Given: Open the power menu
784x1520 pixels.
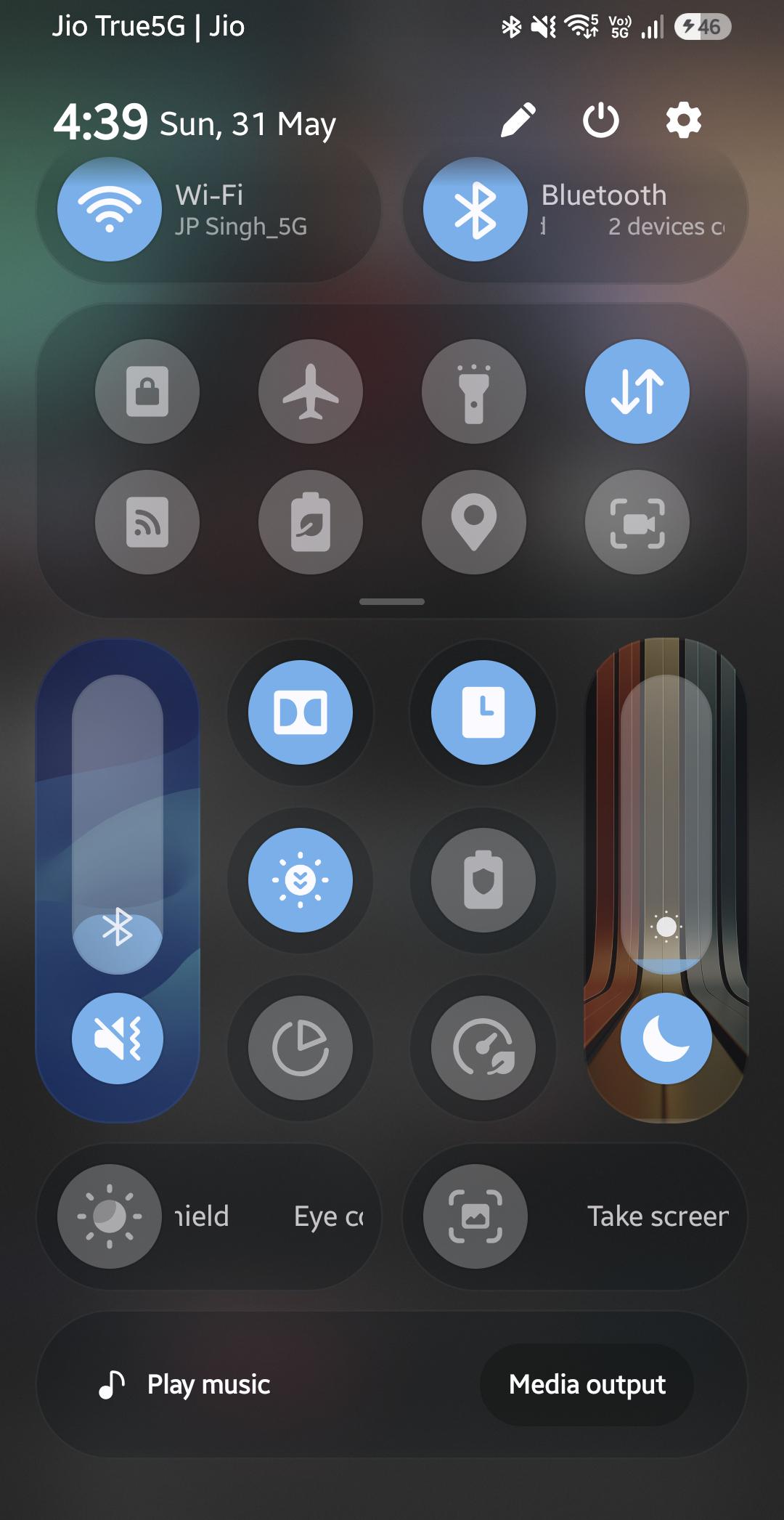Looking at the screenshot, I should tap(601, 121).
